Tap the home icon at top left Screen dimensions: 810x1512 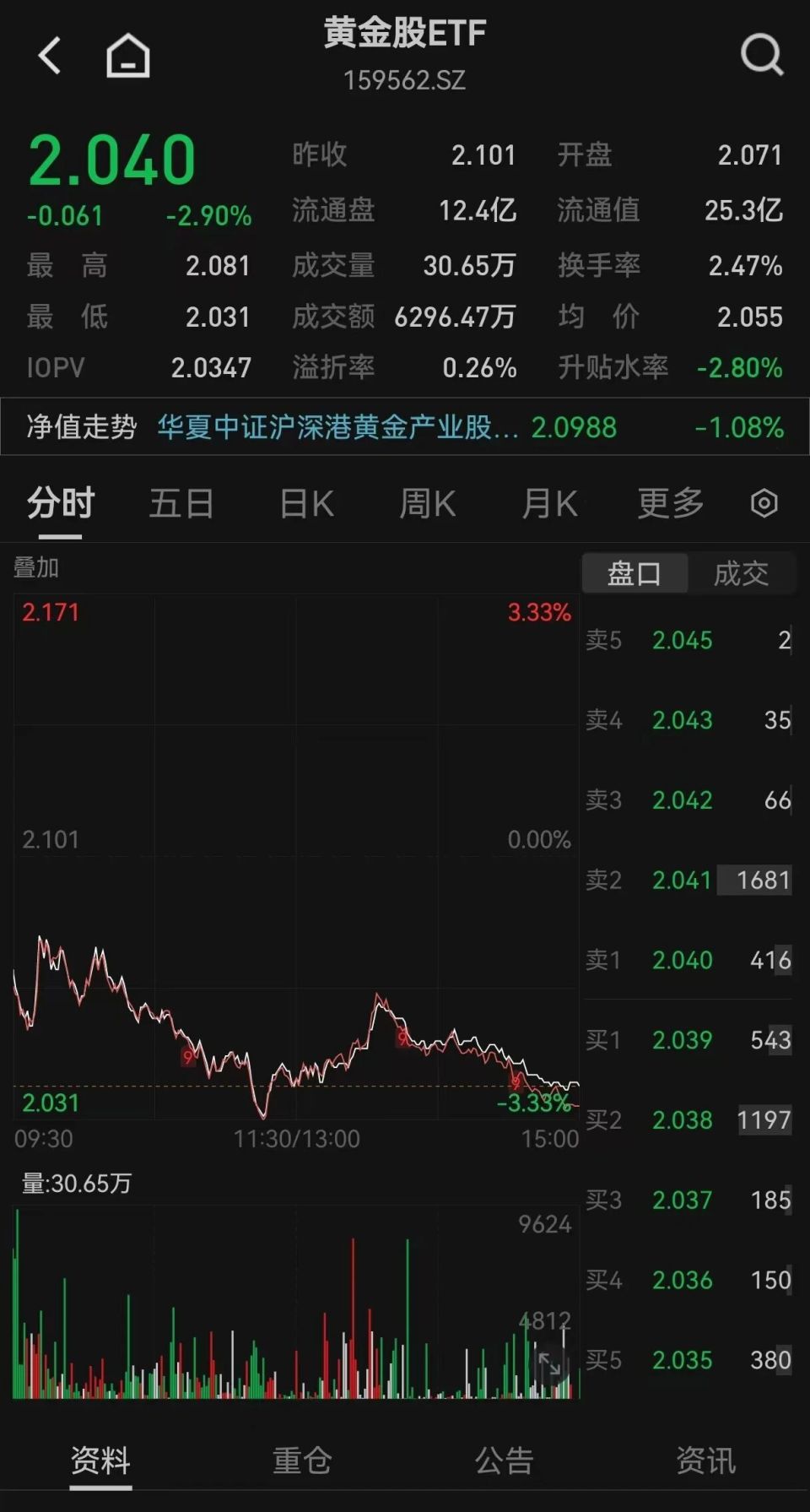click(x=127, y=56)
